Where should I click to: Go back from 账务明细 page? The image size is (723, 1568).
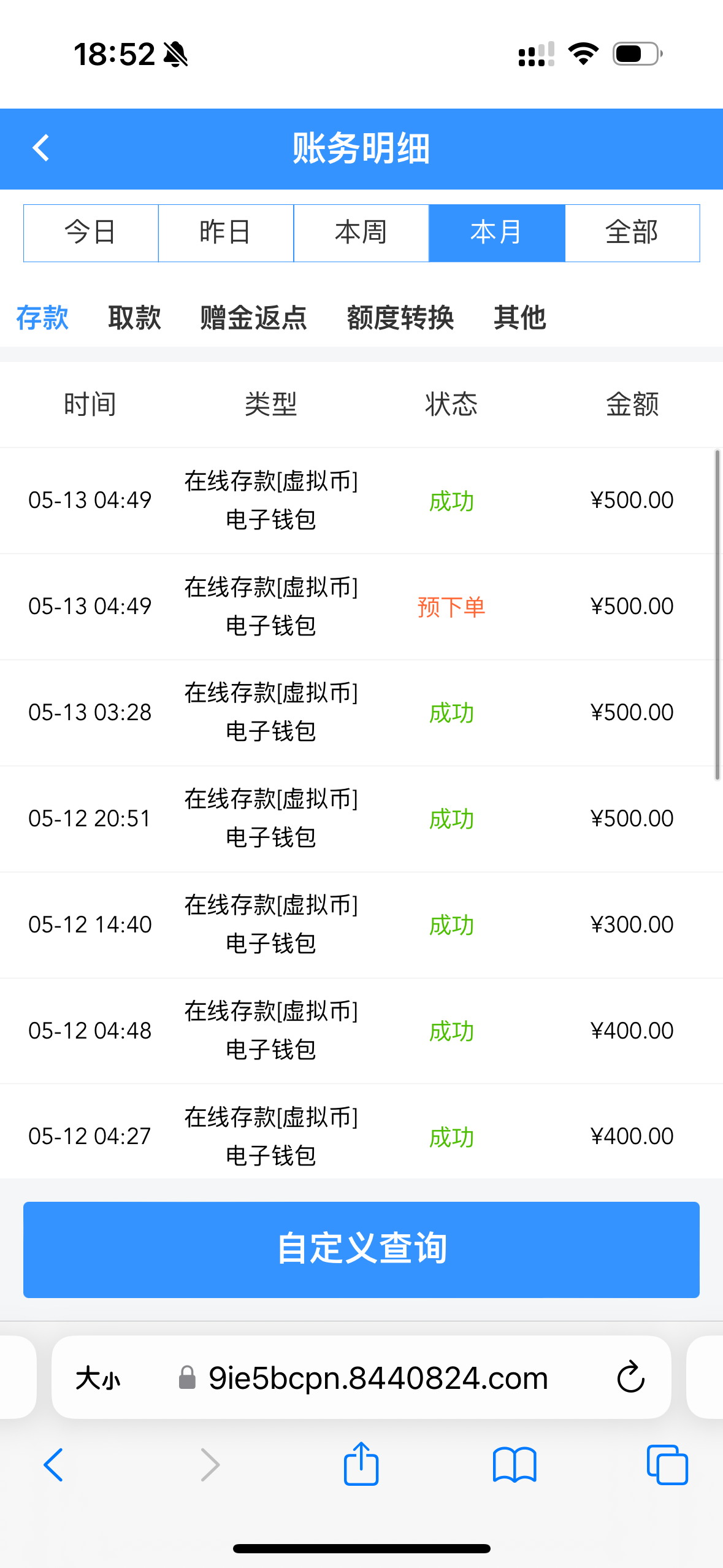[41, 148]
